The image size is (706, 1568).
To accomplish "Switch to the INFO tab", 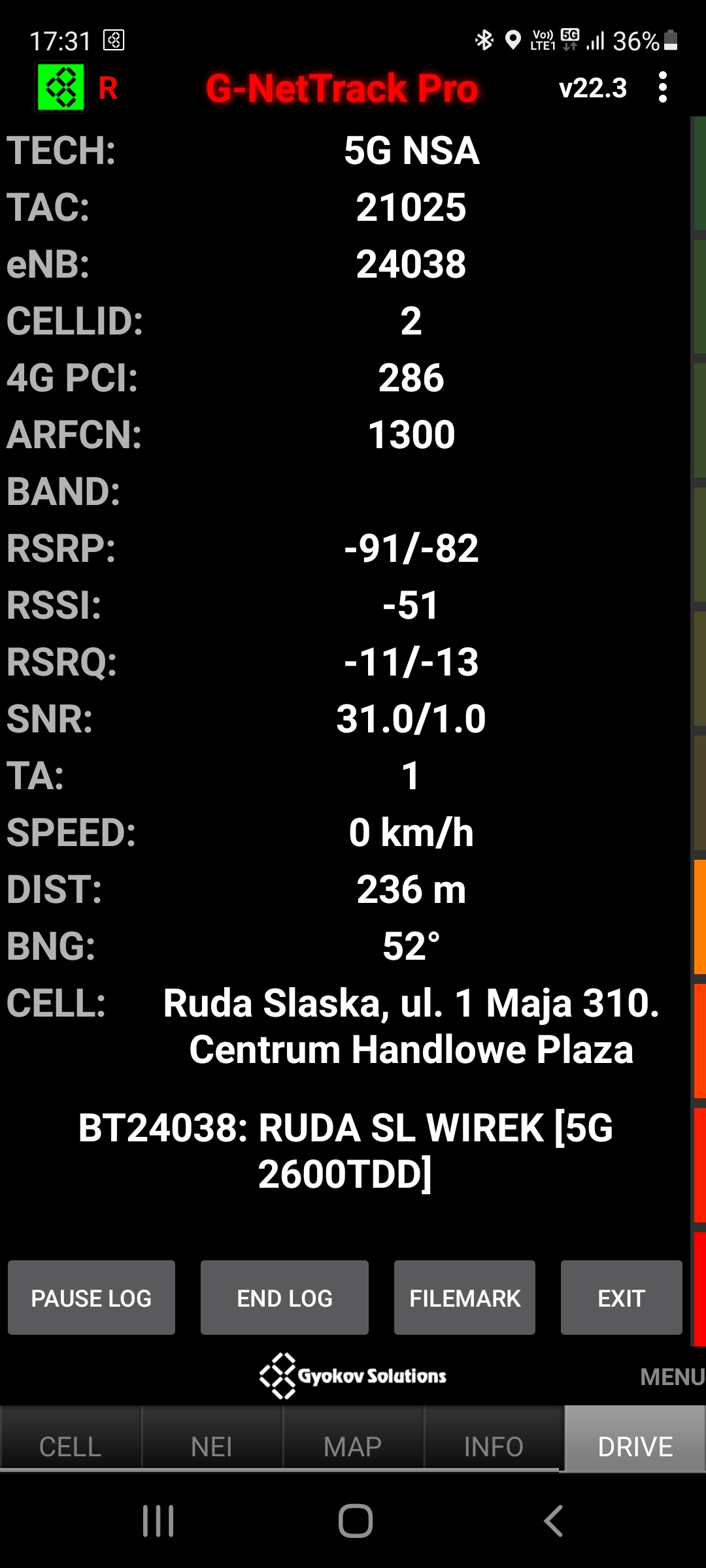I will (x=494, y=1446).
